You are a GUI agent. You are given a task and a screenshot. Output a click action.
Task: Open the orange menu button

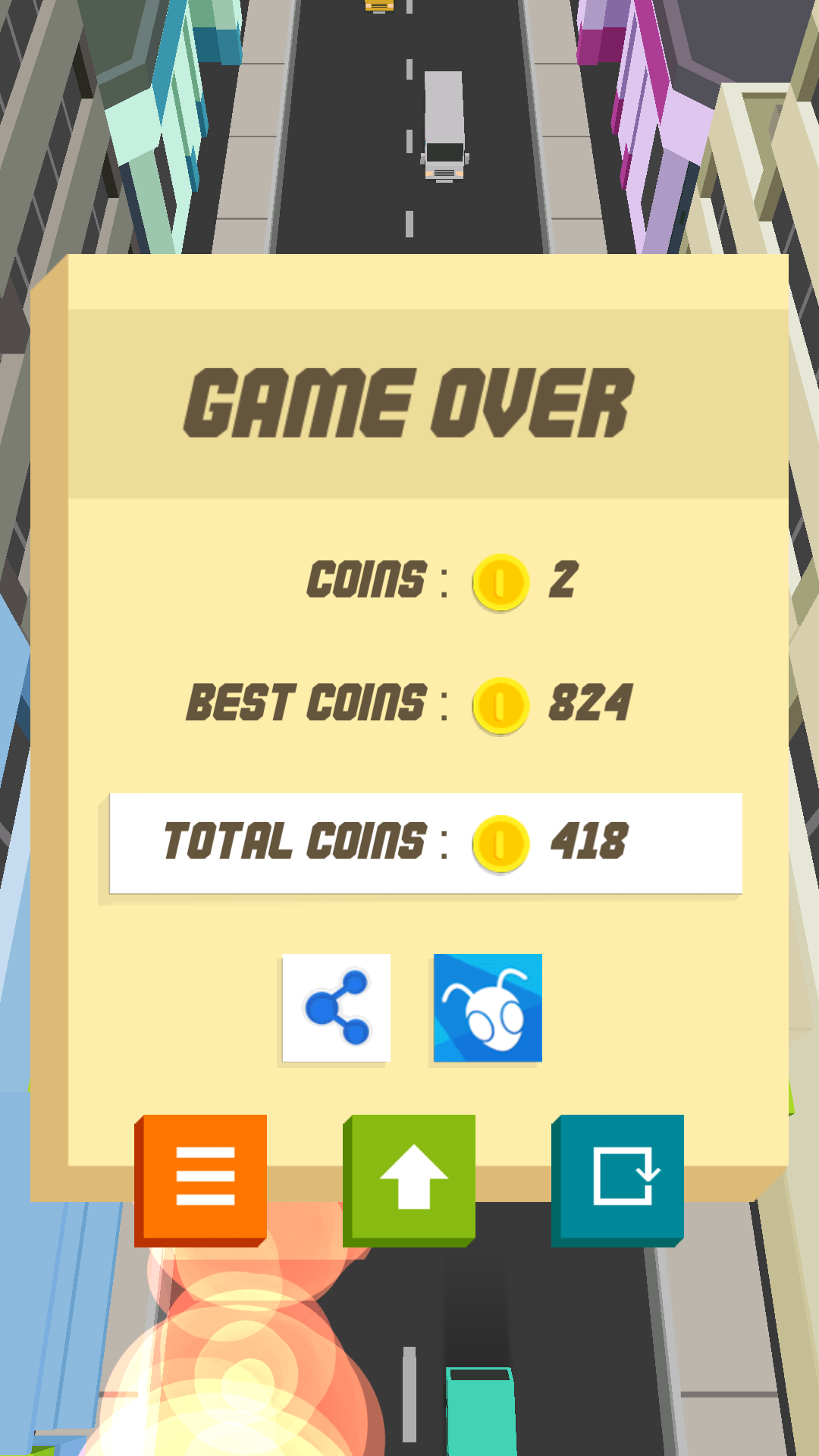[201, 1181]
